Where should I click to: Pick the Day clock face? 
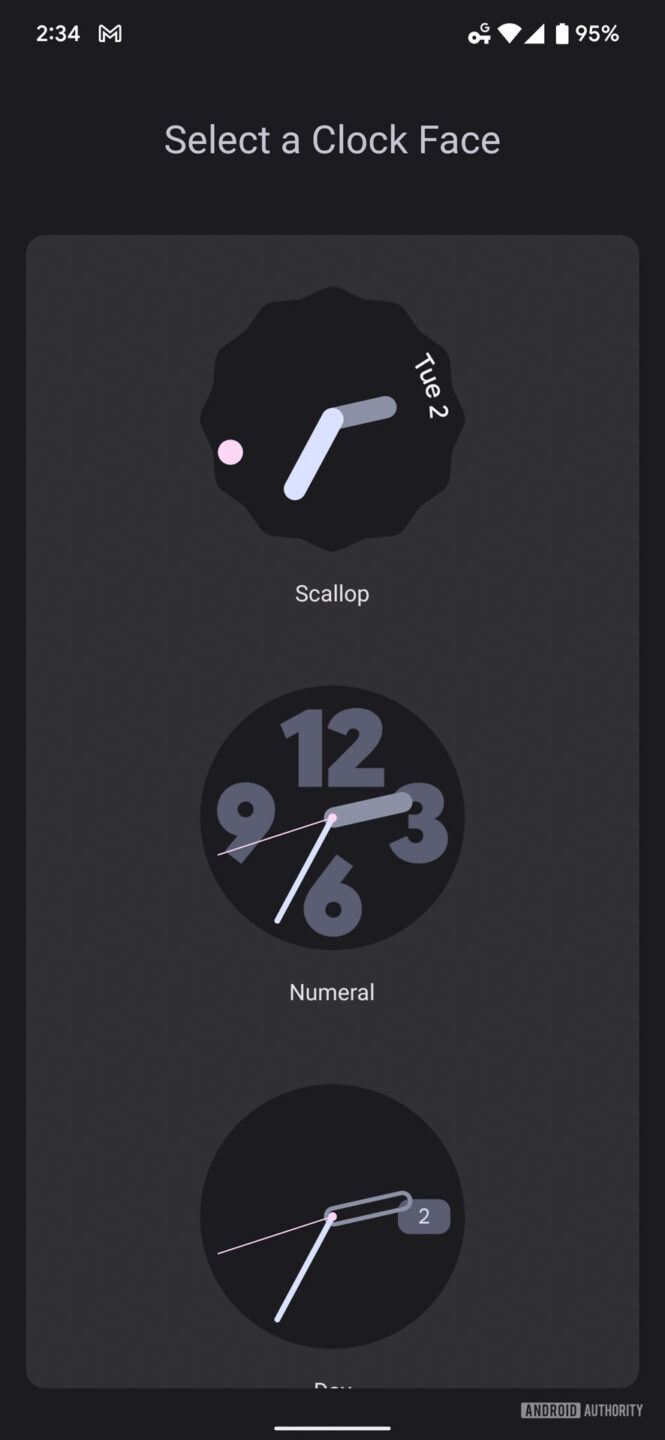point(332,1216)
